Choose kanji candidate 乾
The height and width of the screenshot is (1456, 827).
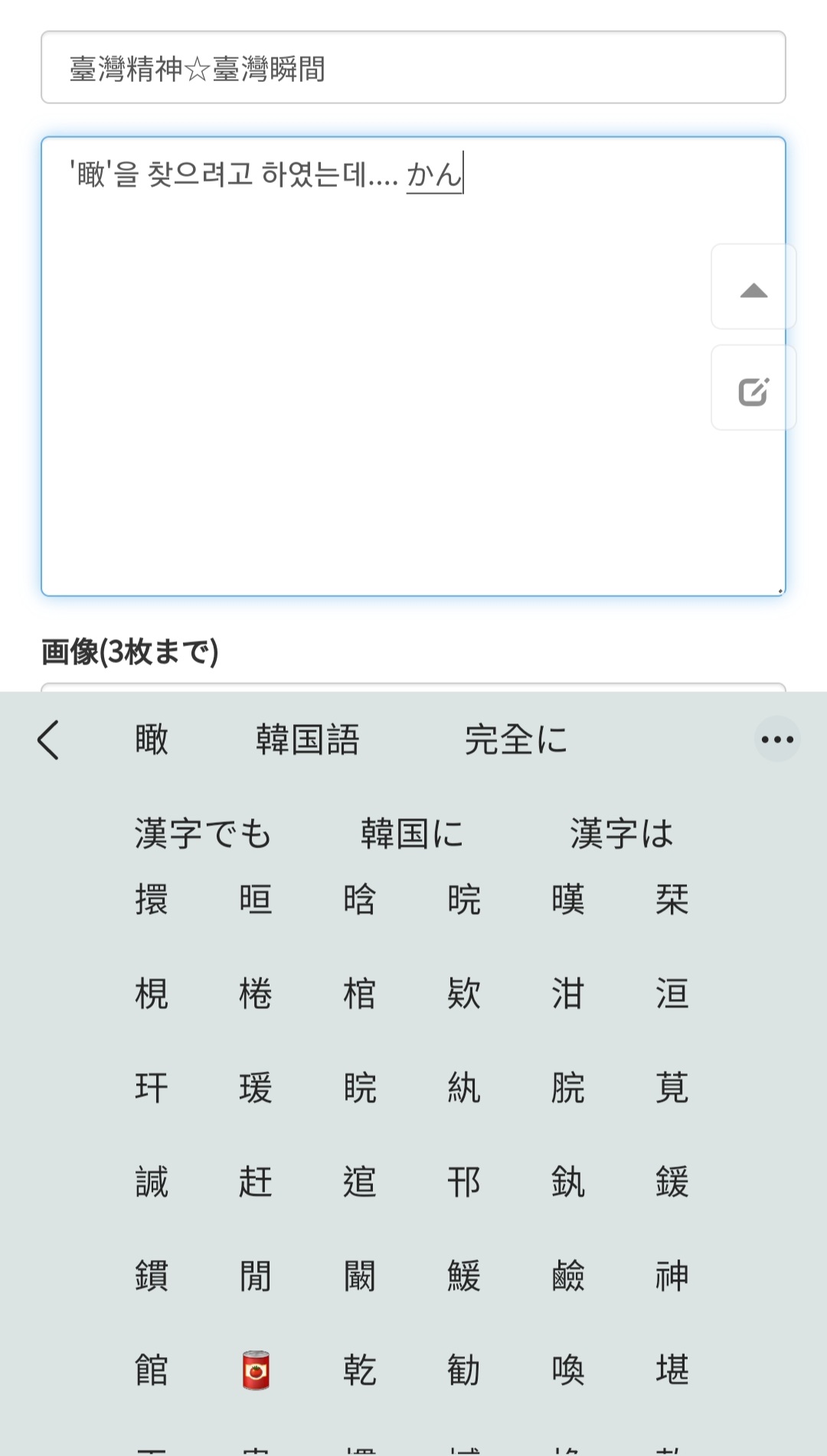tap(360, 1370)
